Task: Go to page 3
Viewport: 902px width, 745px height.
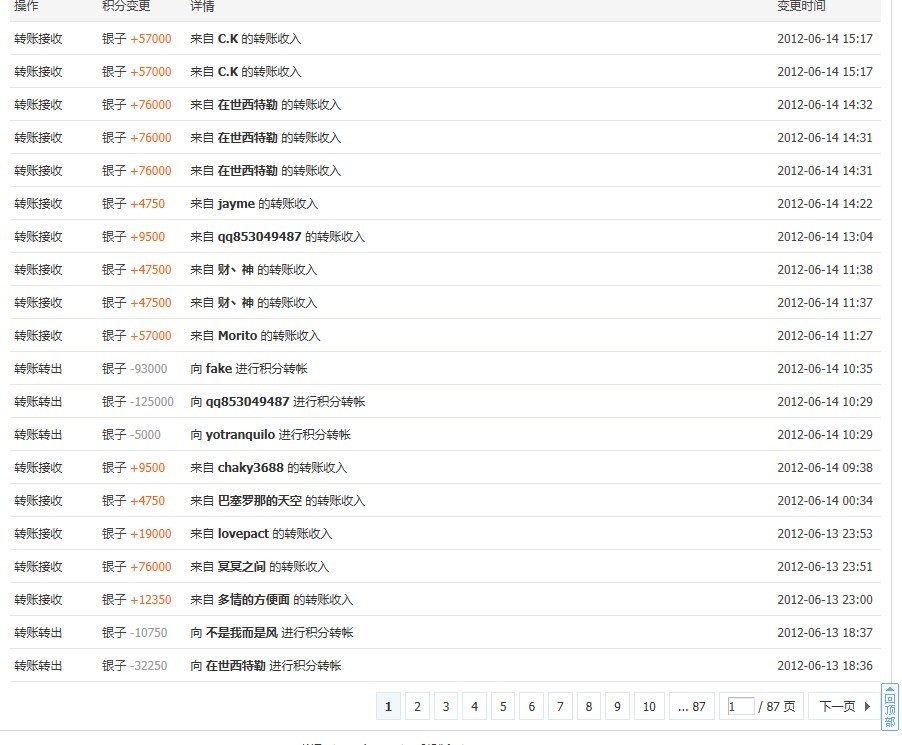Action: (446, 706)
